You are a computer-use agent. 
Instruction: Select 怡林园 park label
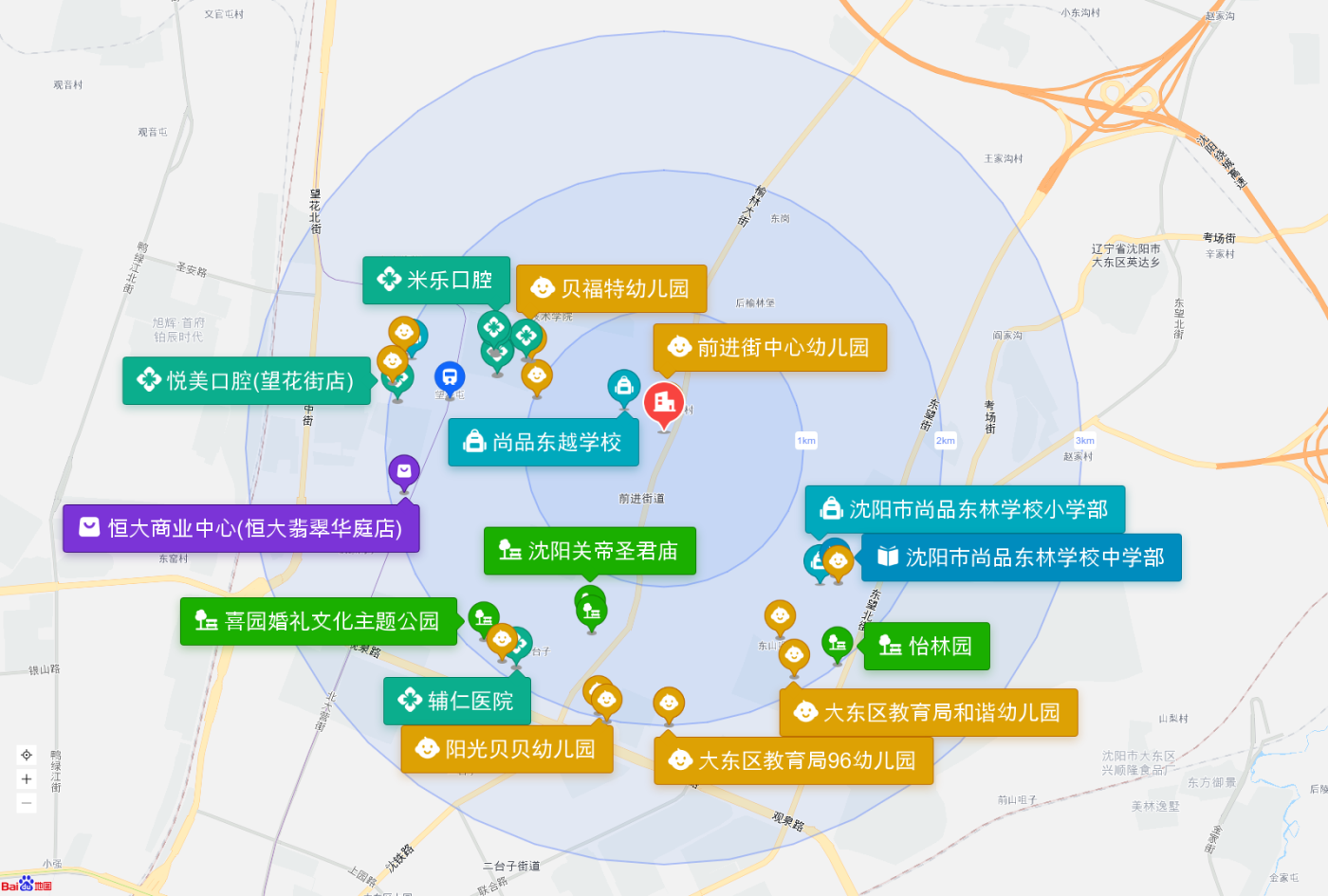click(927, 647)
